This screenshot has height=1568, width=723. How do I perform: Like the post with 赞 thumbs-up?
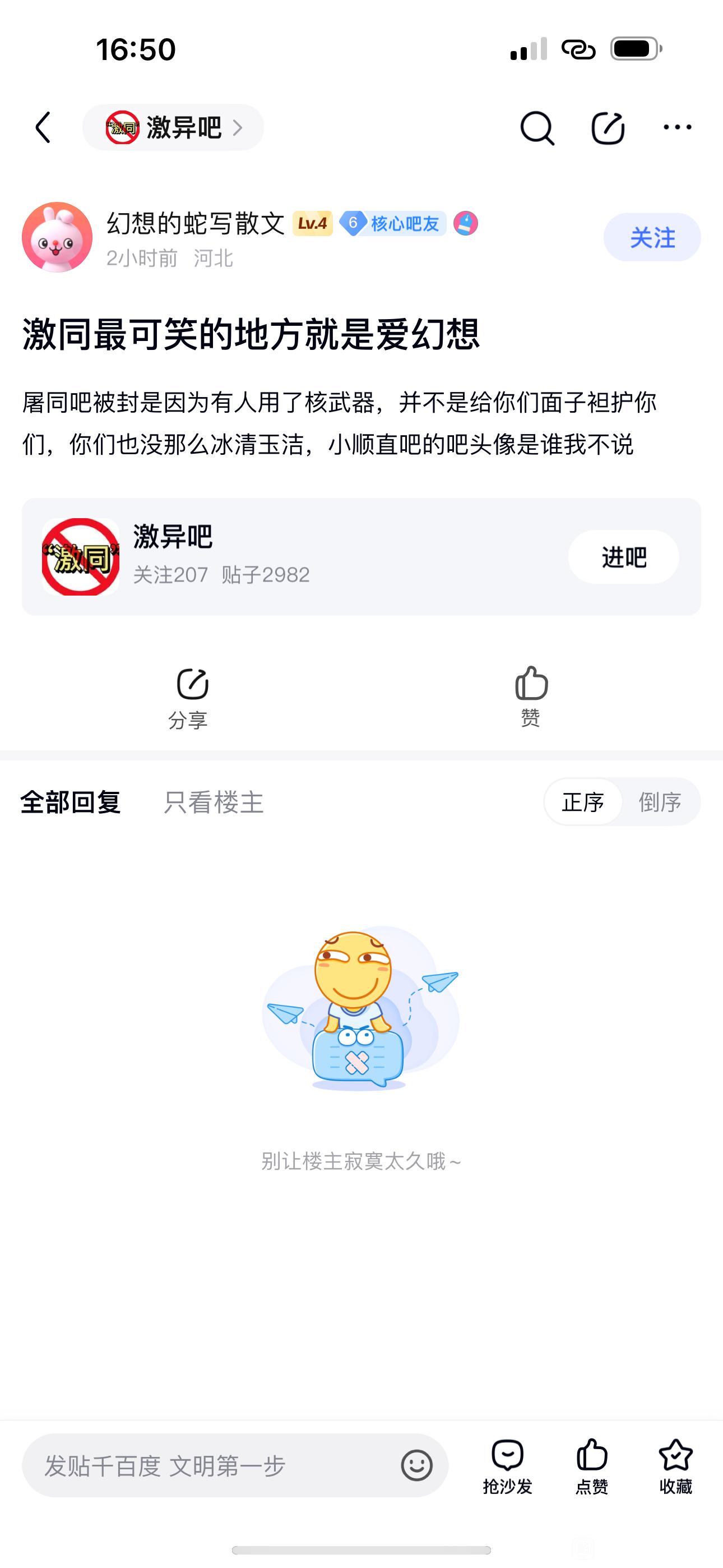pyautogui.click(x=531, y=696)
